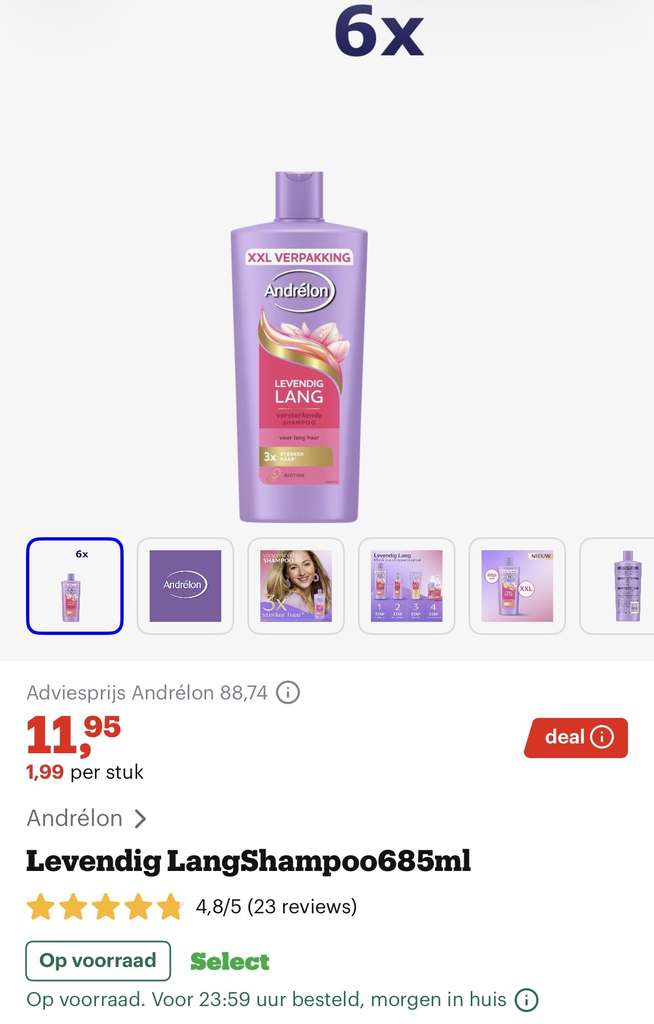The height and width of the screenshot is (1024, 654).
Task: Tap the main product bottle image
Action: tap(299, 347)
